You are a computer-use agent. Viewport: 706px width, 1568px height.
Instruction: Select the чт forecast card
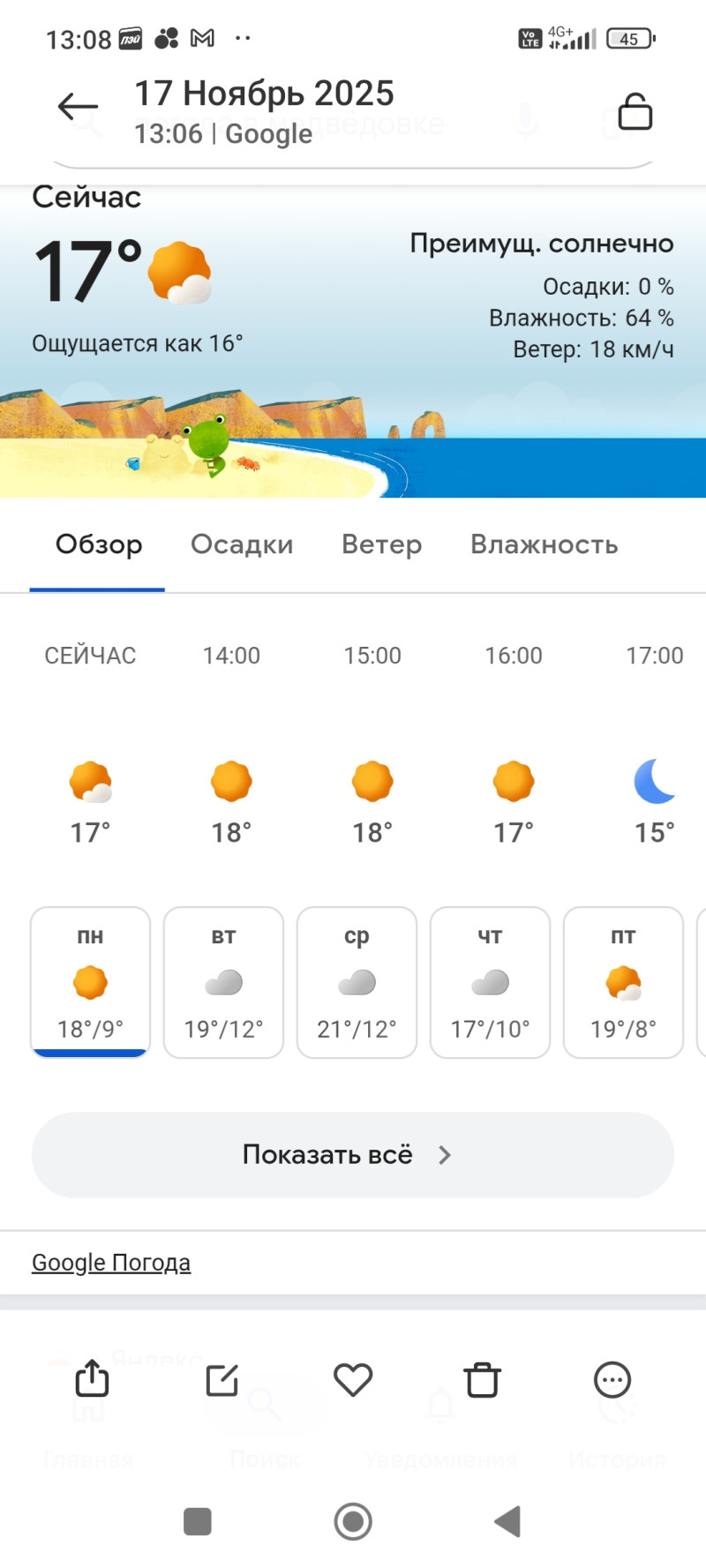click(490, 981)
